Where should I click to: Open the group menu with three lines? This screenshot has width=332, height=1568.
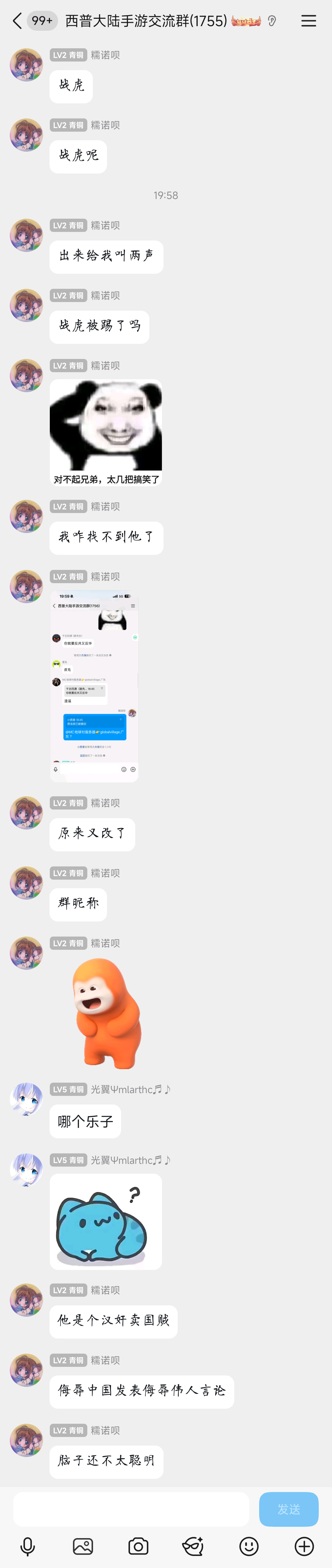(308, 21)
